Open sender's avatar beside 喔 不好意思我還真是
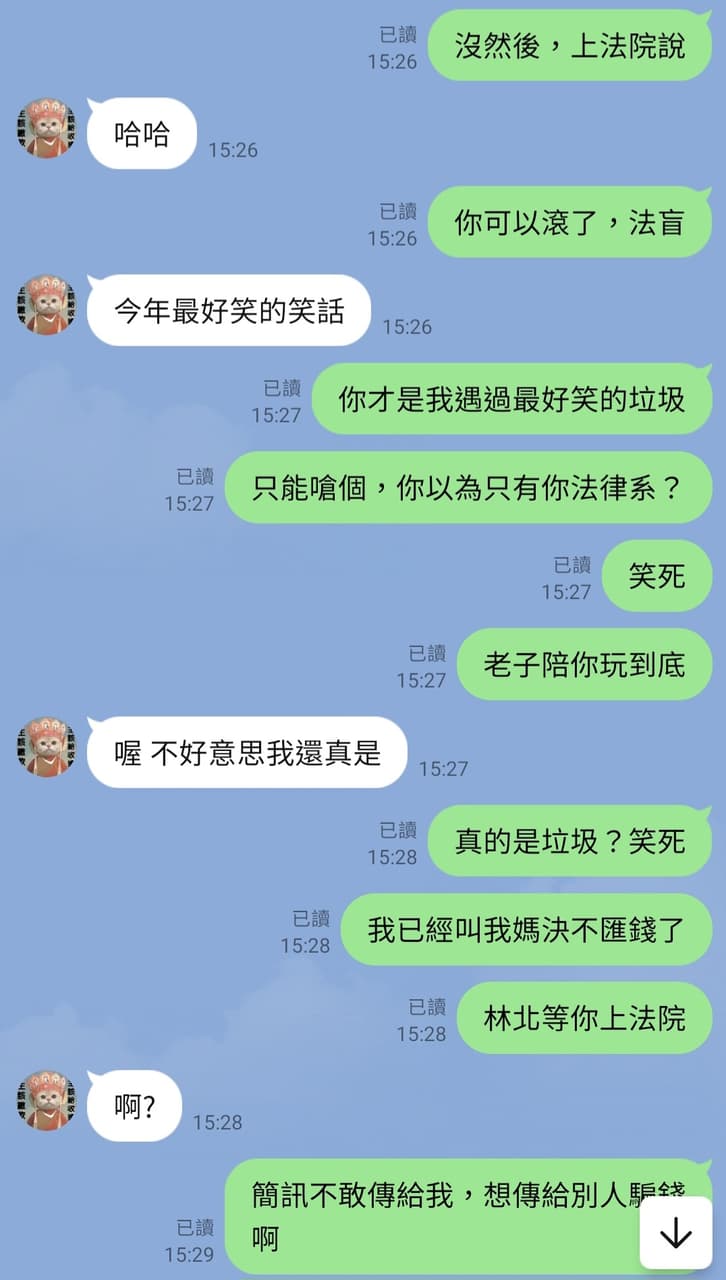 click(45, 747)
